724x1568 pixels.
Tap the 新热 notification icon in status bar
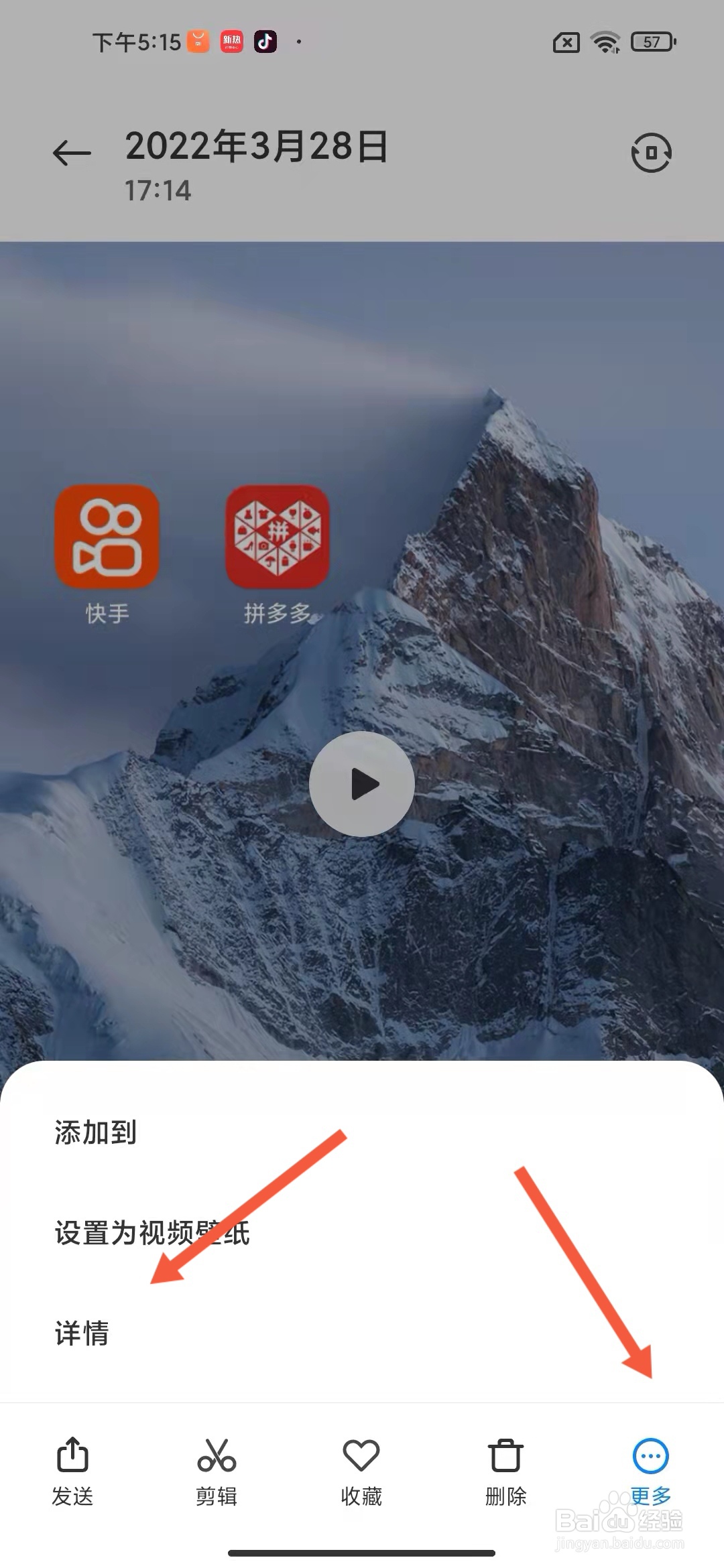pos(231,42)
